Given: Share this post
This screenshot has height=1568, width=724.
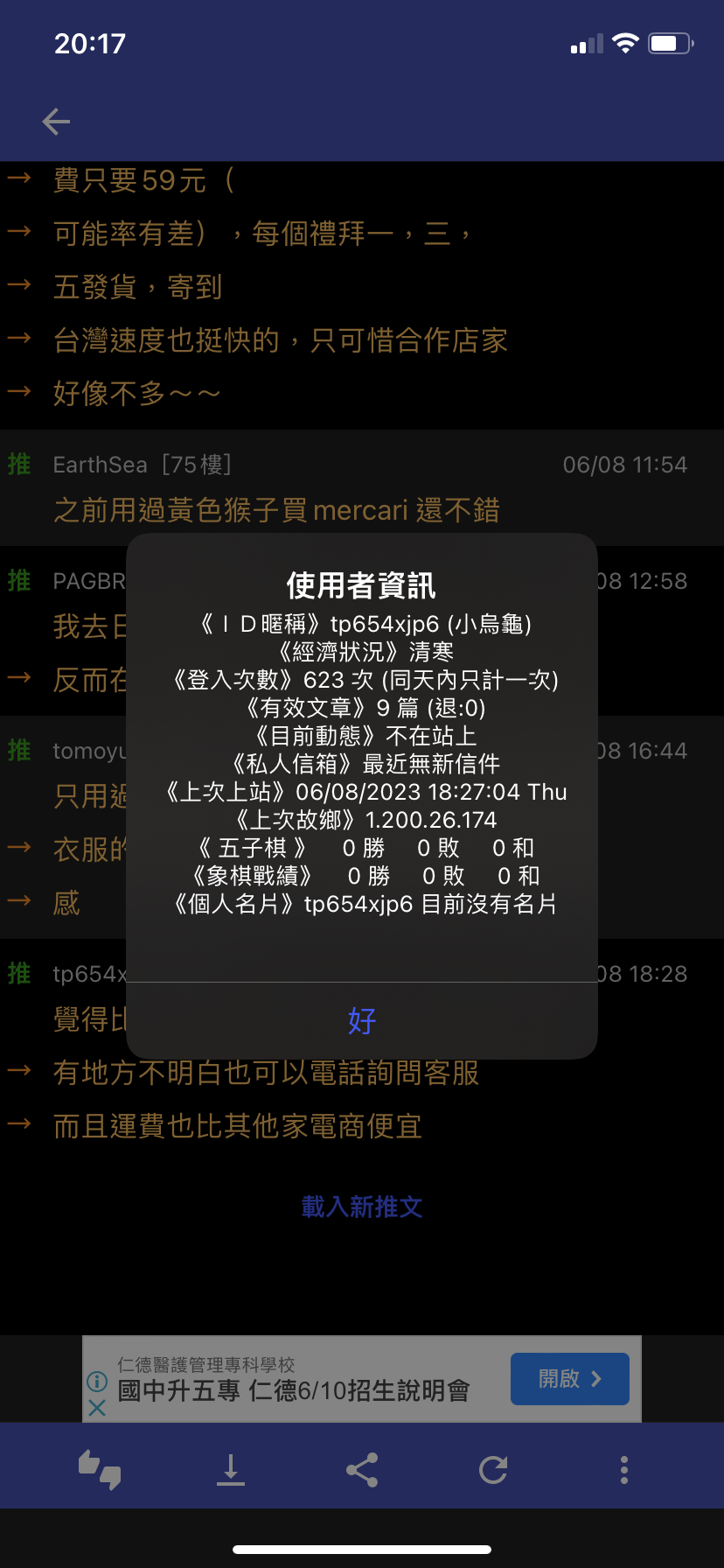Looking at the screenshot, I should tap(362, 1470).
